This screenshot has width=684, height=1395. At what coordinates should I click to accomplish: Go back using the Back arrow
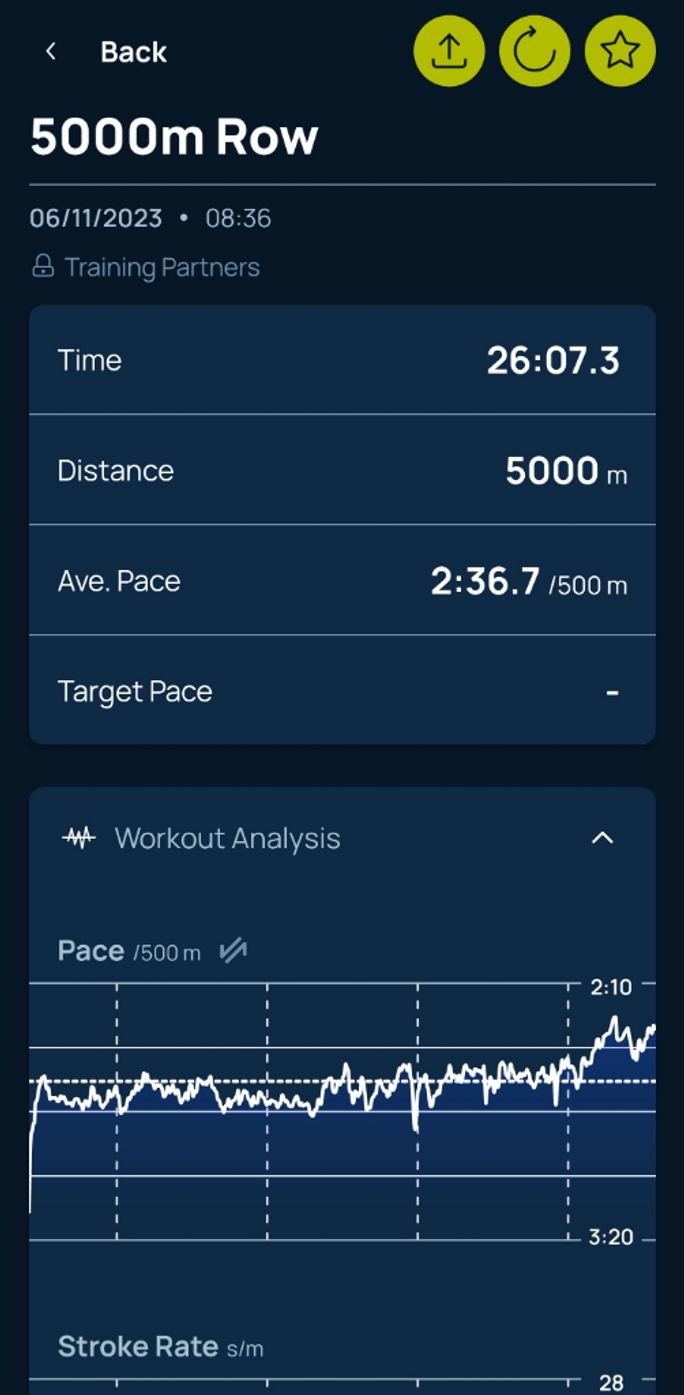[x=51, y=52]
